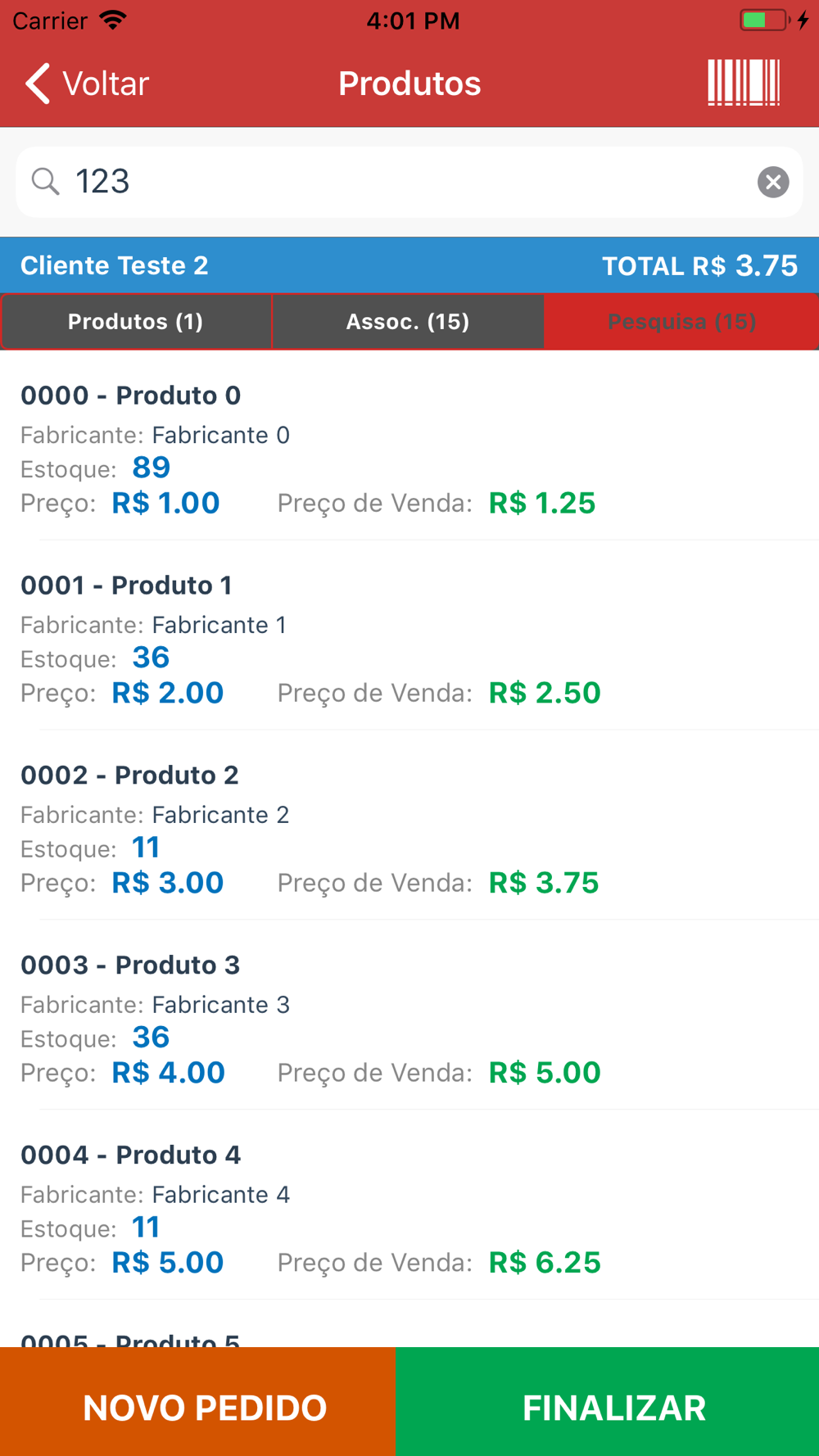Choose 0004 - Produto 4
Image resolution: width=819 pixels, height=1456 pixels.
[x=409, y=1206]
